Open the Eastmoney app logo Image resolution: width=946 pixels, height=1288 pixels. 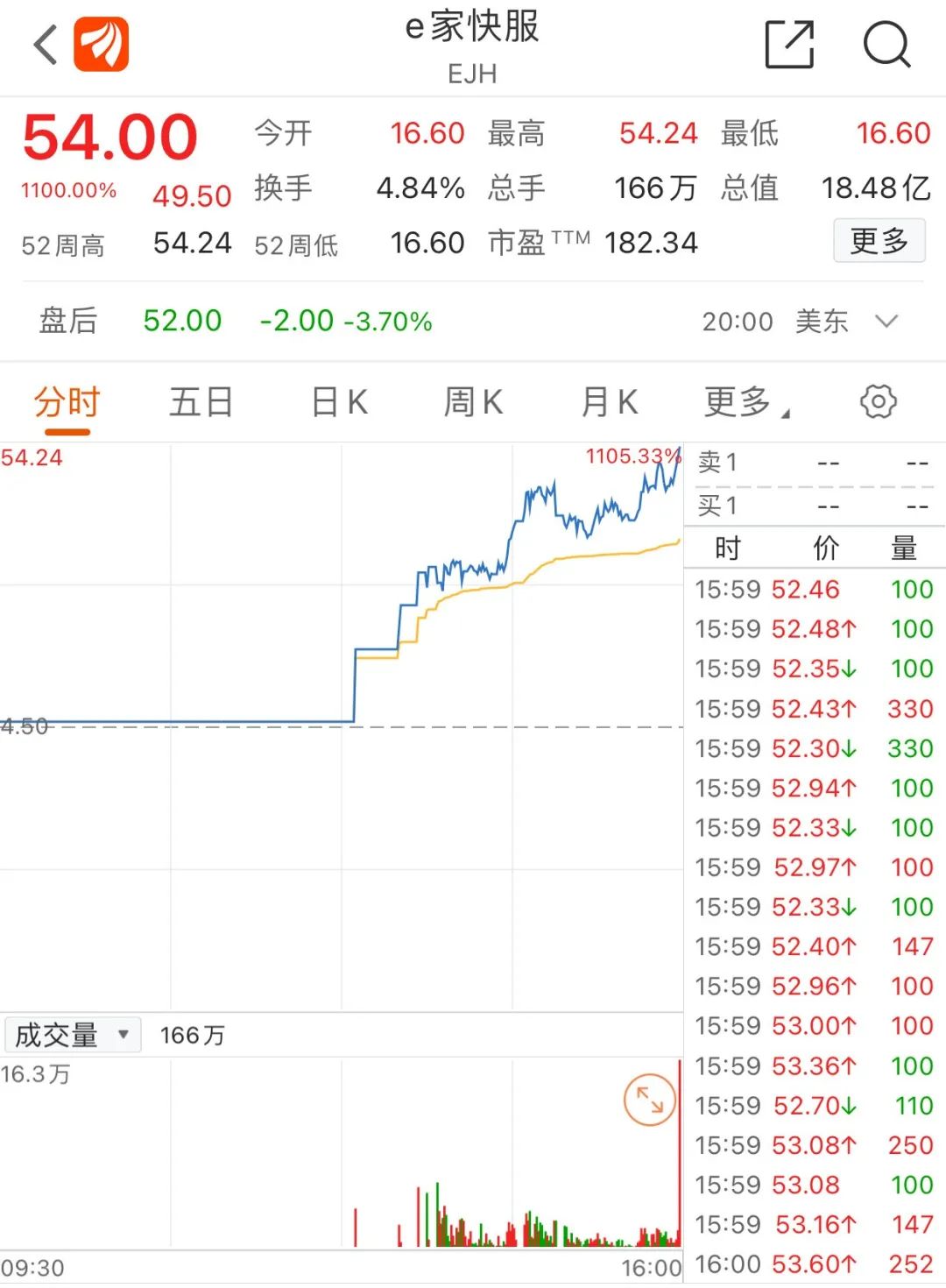coord(102,44)
